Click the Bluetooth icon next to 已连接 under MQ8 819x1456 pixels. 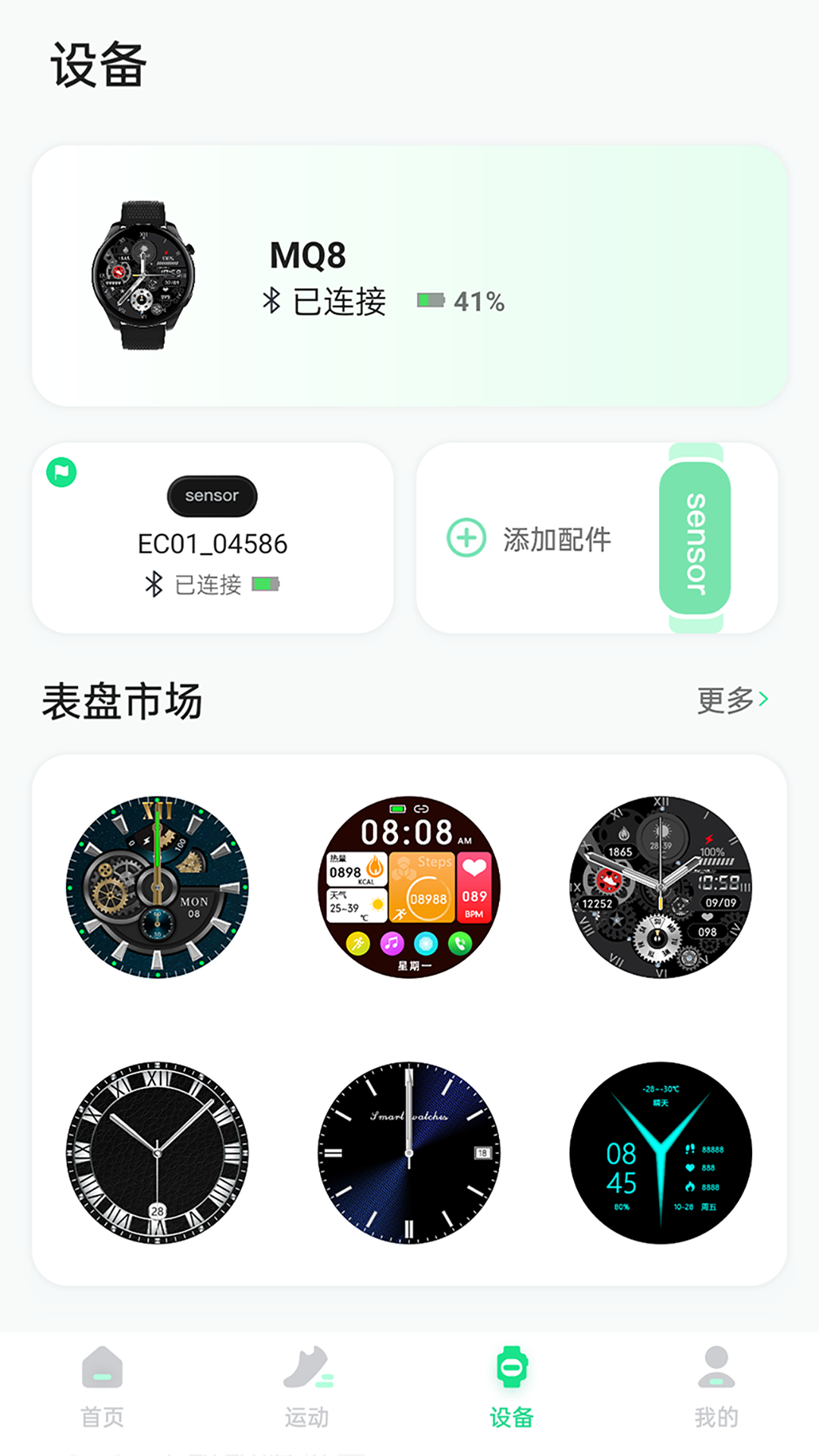(x=274, y=301)
